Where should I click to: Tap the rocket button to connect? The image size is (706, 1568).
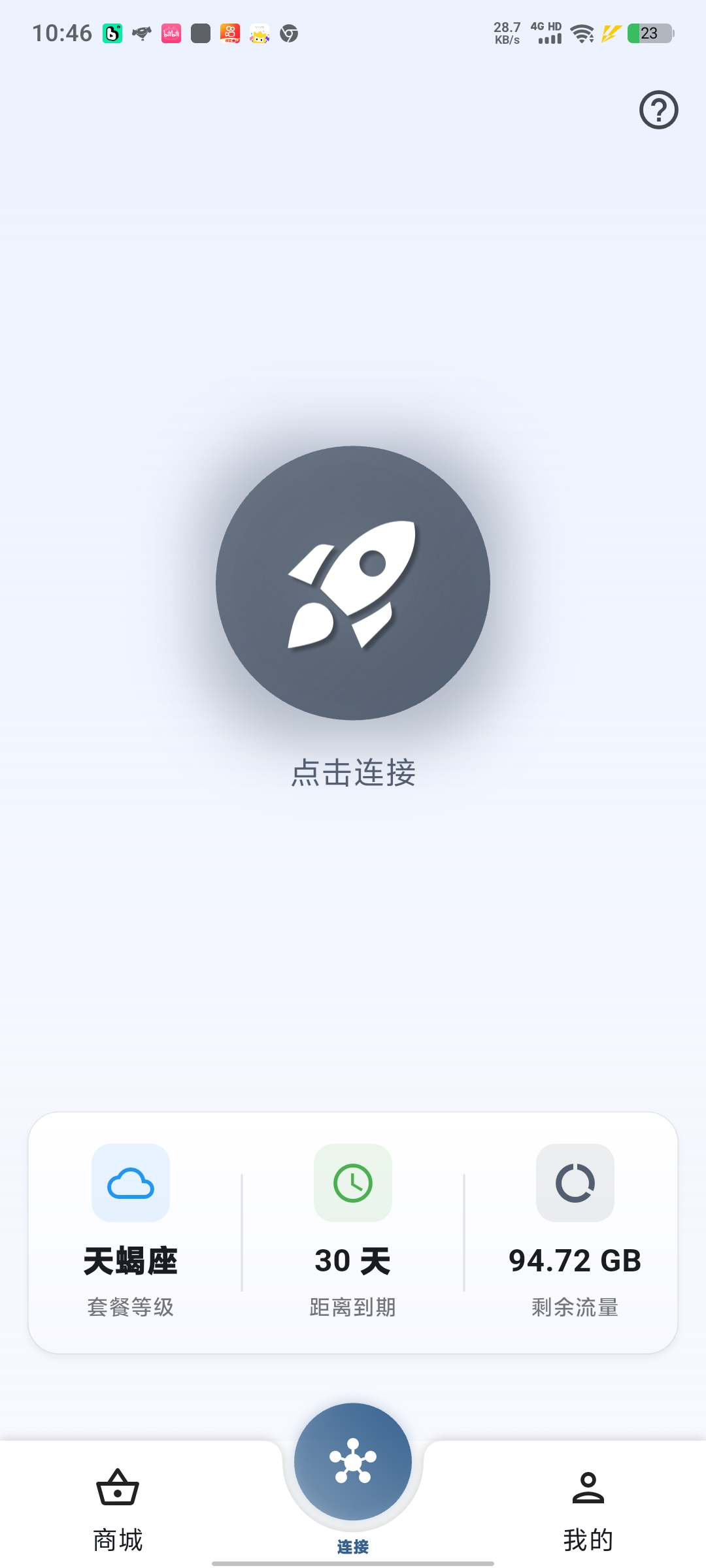353,583
